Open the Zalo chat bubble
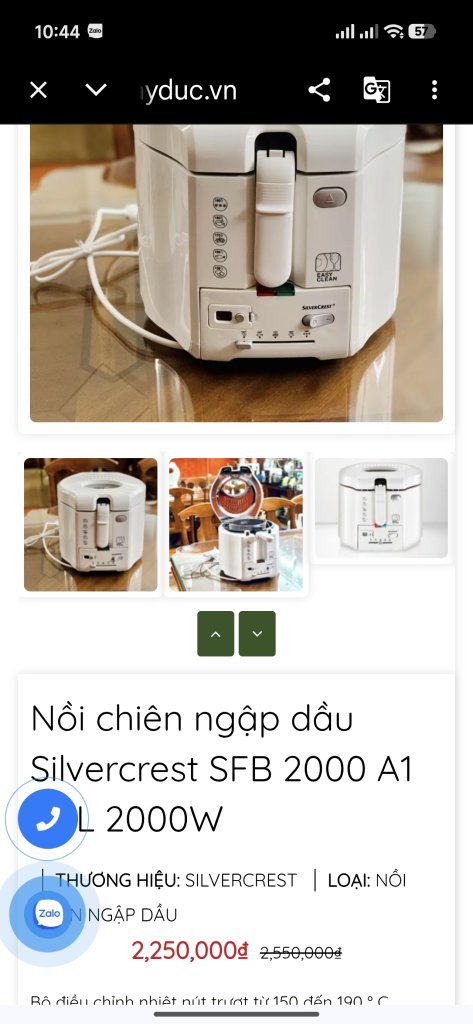Image resolution: width=473 pixels, height=1024 pixels. coord(48,913)
